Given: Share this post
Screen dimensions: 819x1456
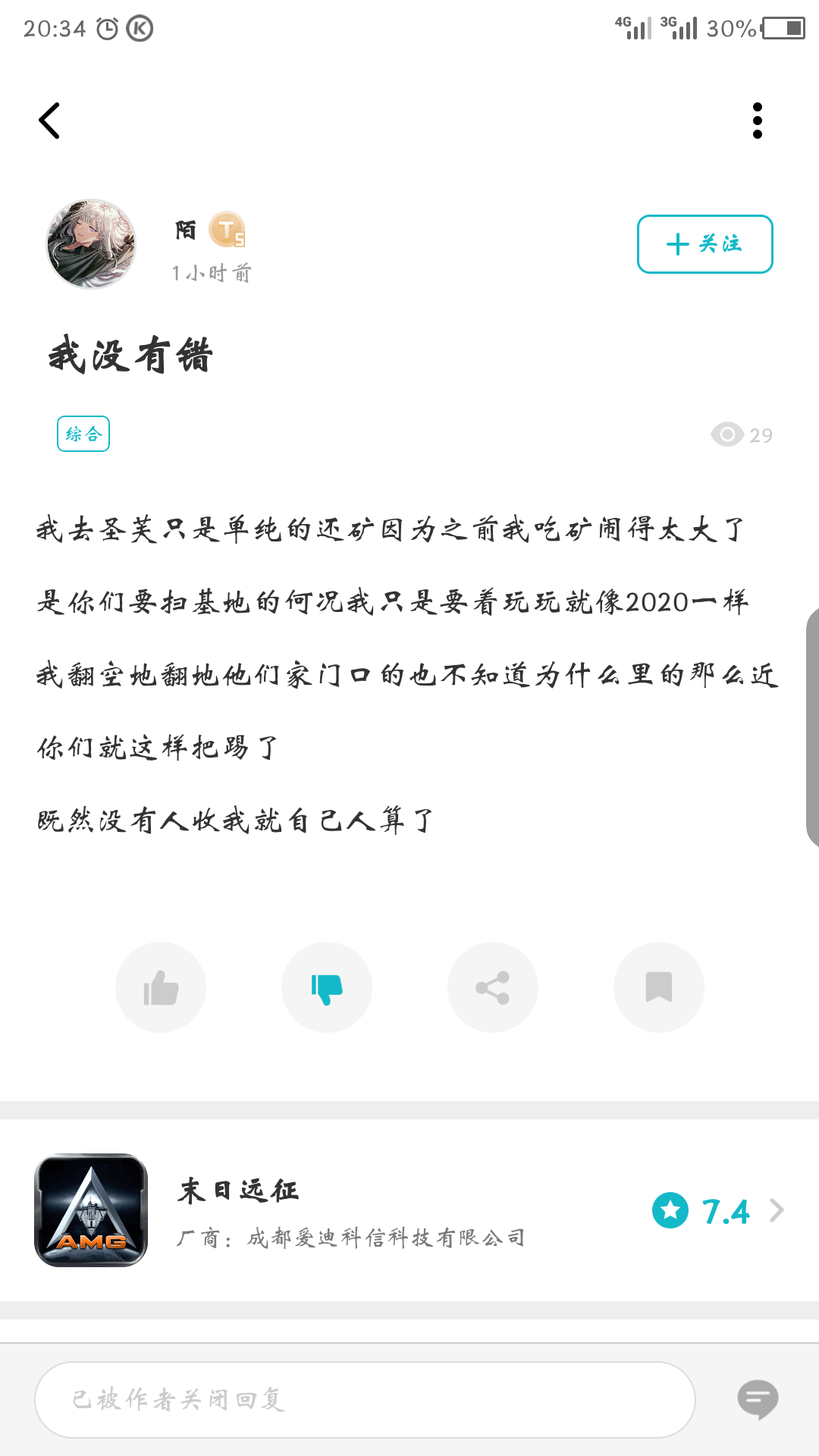Looking at the screenshot, I should [x=493, y=987].
